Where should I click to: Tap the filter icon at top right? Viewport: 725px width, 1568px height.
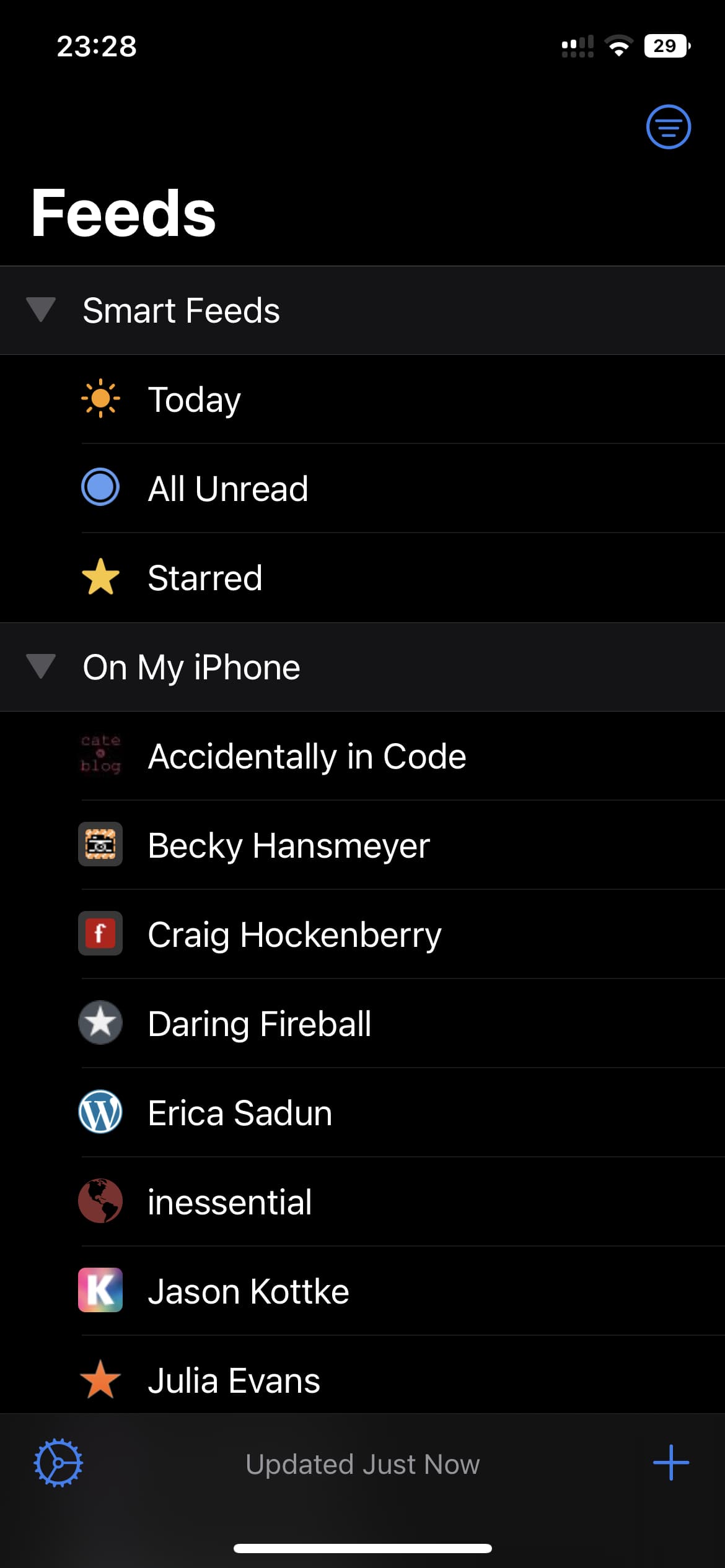pos(668,127)
